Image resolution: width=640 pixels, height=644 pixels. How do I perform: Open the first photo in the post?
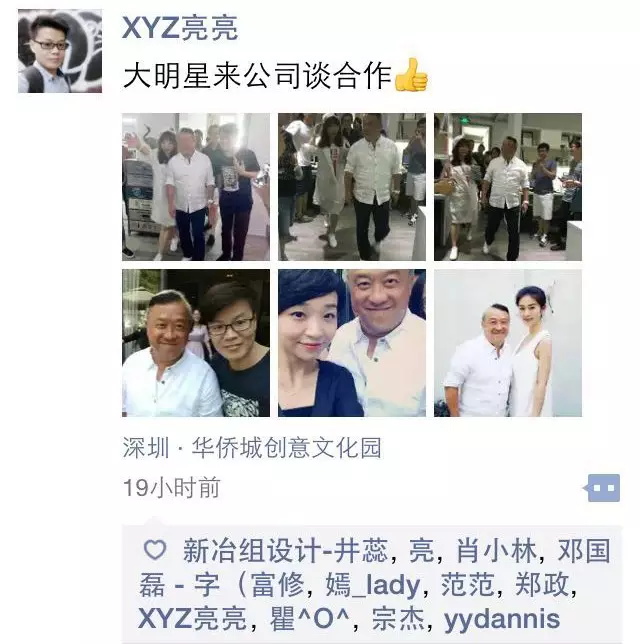point(196,187)
